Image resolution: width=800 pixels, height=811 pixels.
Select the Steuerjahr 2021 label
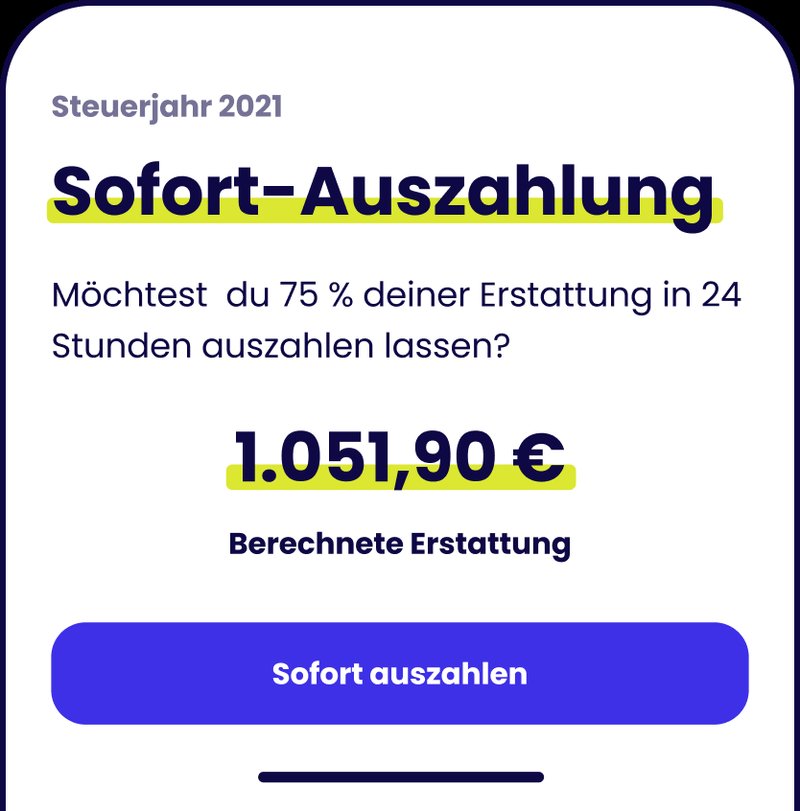click(x=166, y=104)
